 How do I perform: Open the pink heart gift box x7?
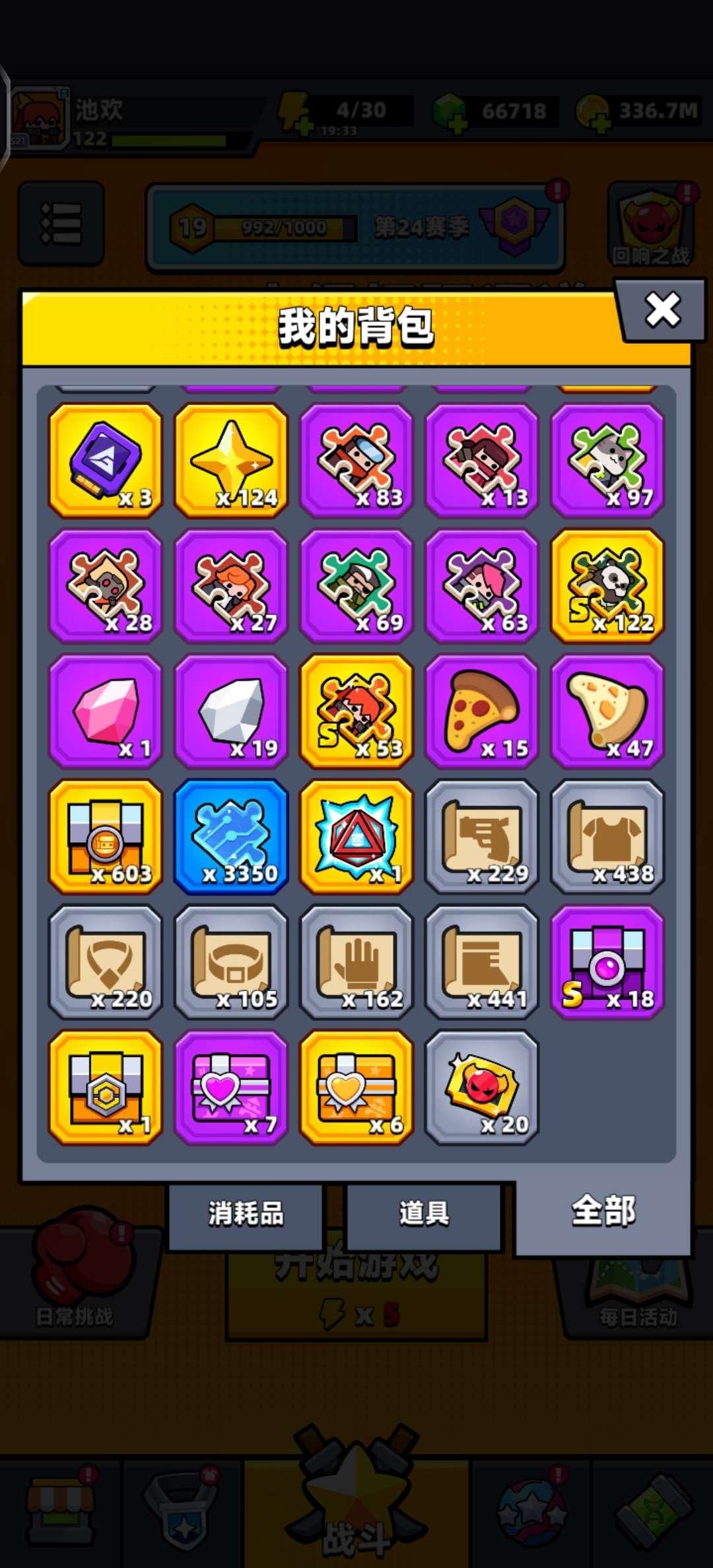[x=231, y=1088]
